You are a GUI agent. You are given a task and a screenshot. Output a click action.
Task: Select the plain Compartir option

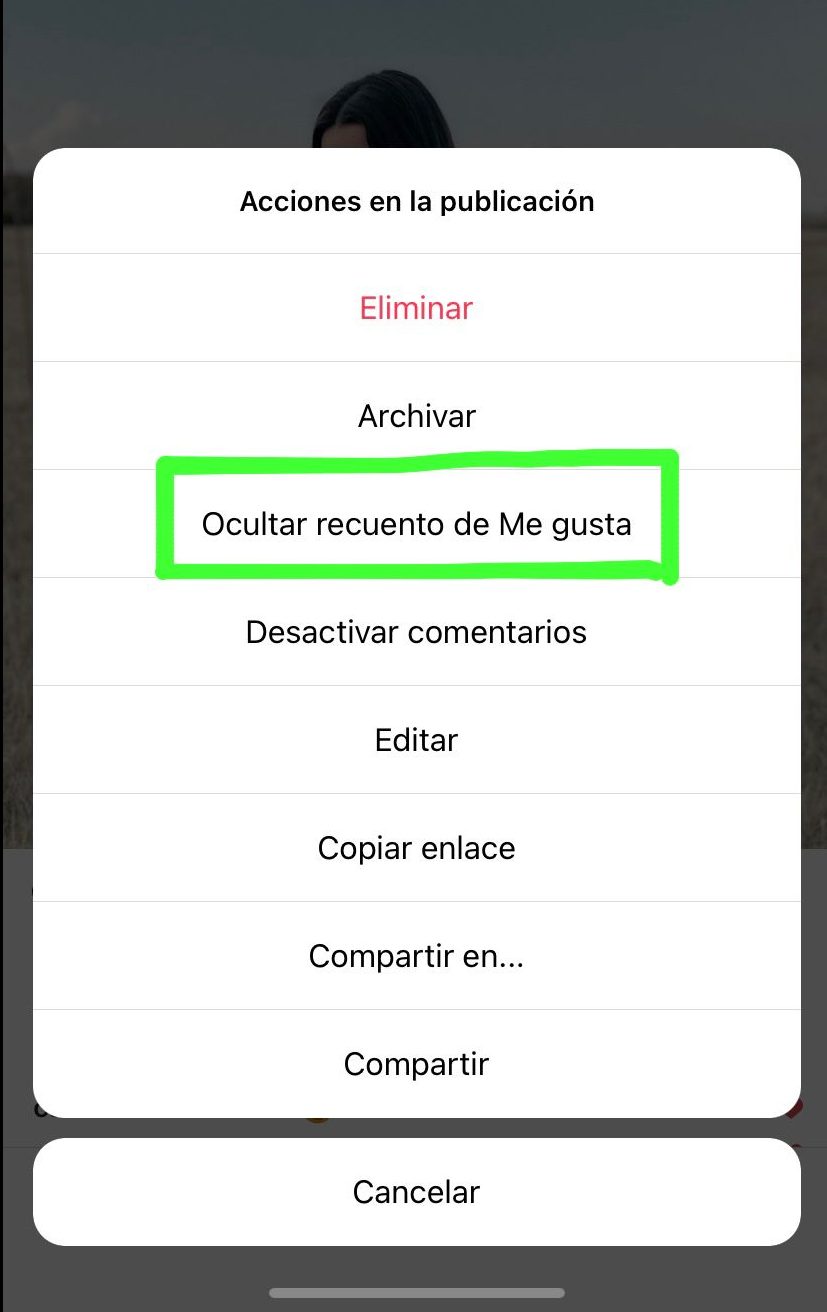416,1064
